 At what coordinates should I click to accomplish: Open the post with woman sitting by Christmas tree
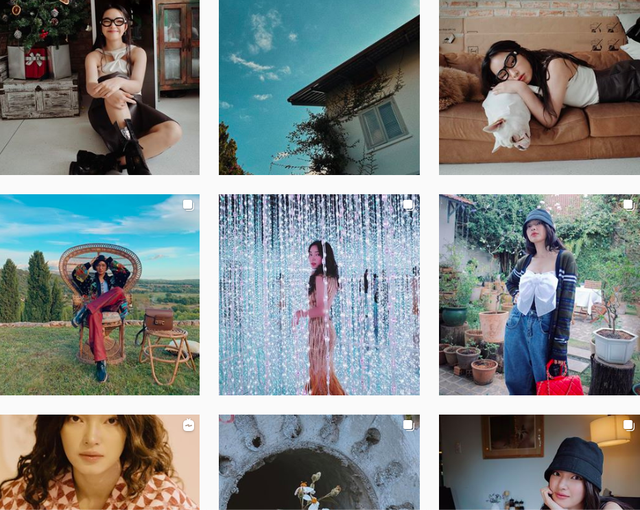(x=99, y=87)
